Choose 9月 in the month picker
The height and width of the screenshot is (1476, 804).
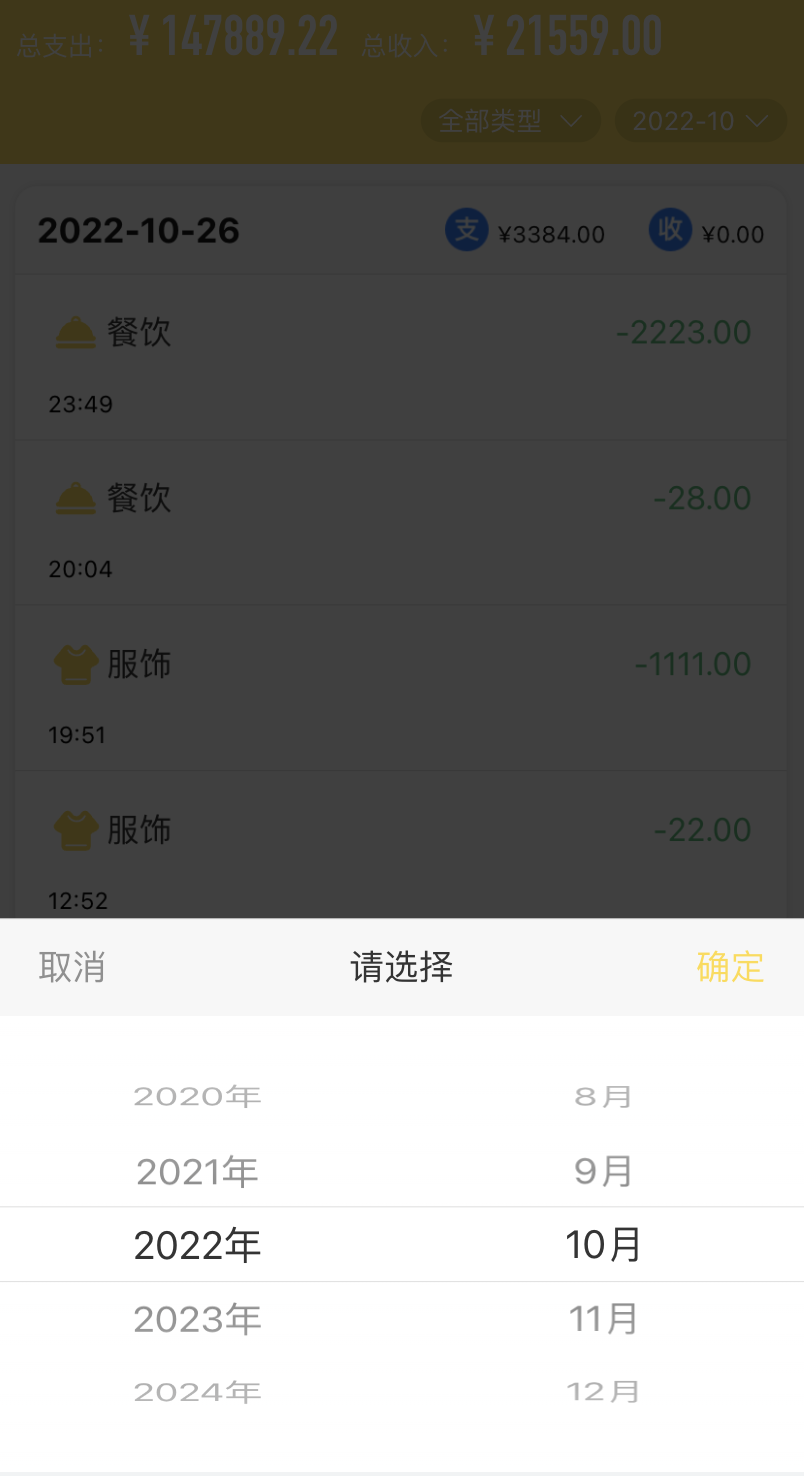pos(604,1171)
